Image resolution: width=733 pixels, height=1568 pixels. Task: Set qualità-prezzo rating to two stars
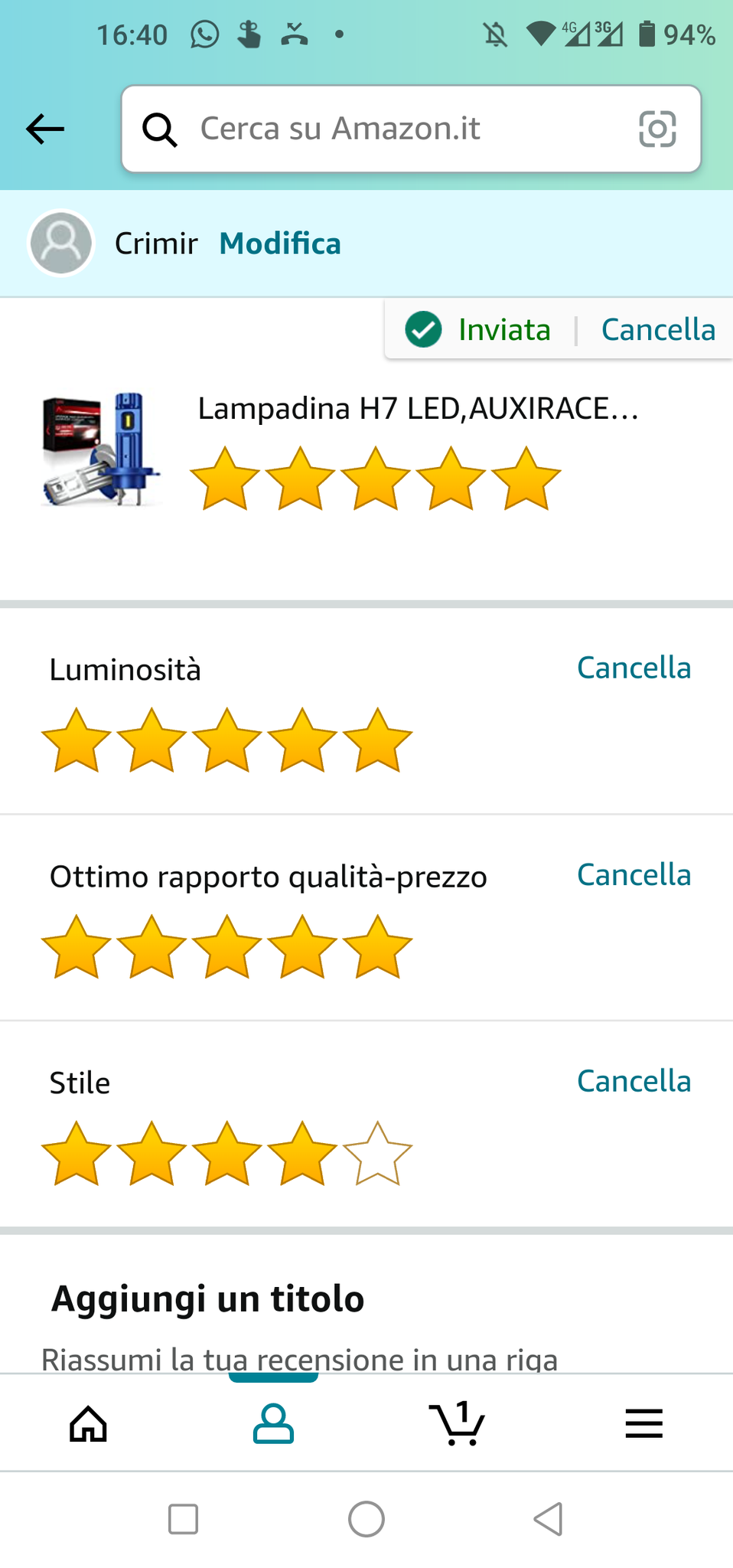click(x=151, y=947)
